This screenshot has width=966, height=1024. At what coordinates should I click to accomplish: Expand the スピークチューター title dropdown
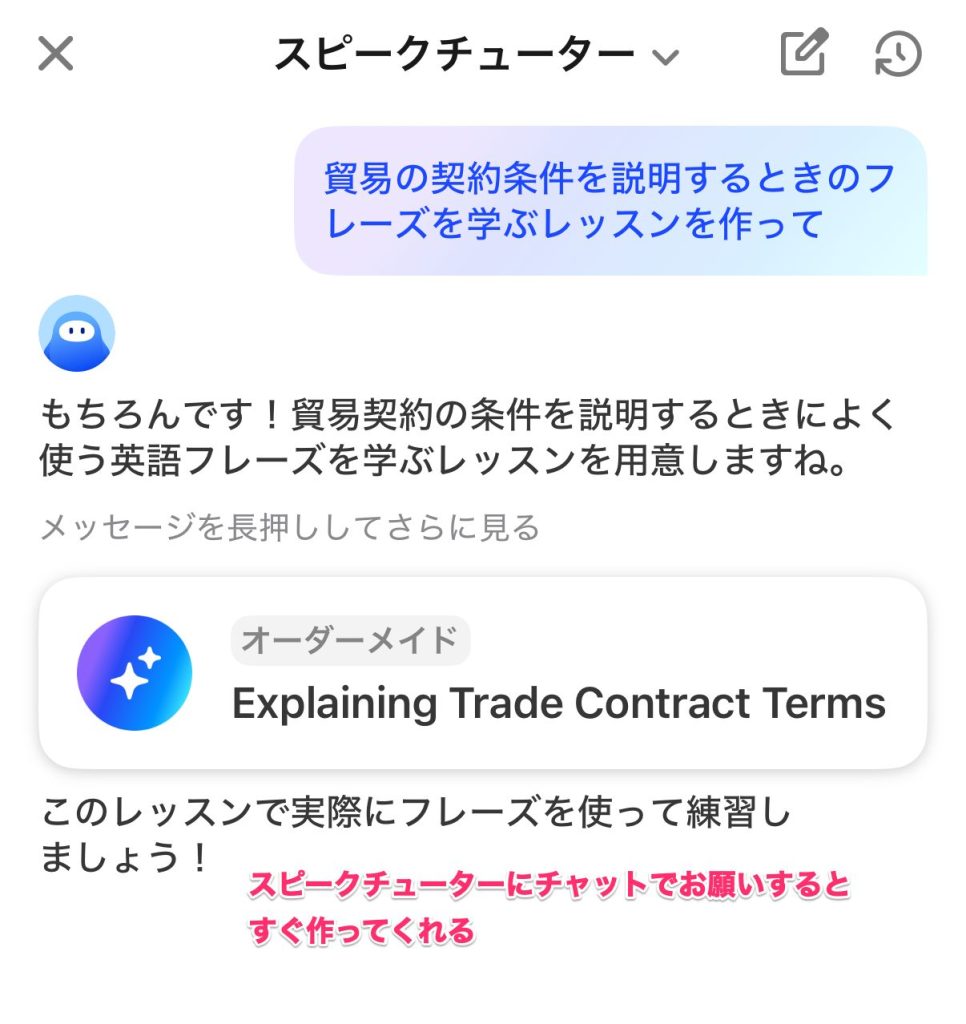pos(665,56)
